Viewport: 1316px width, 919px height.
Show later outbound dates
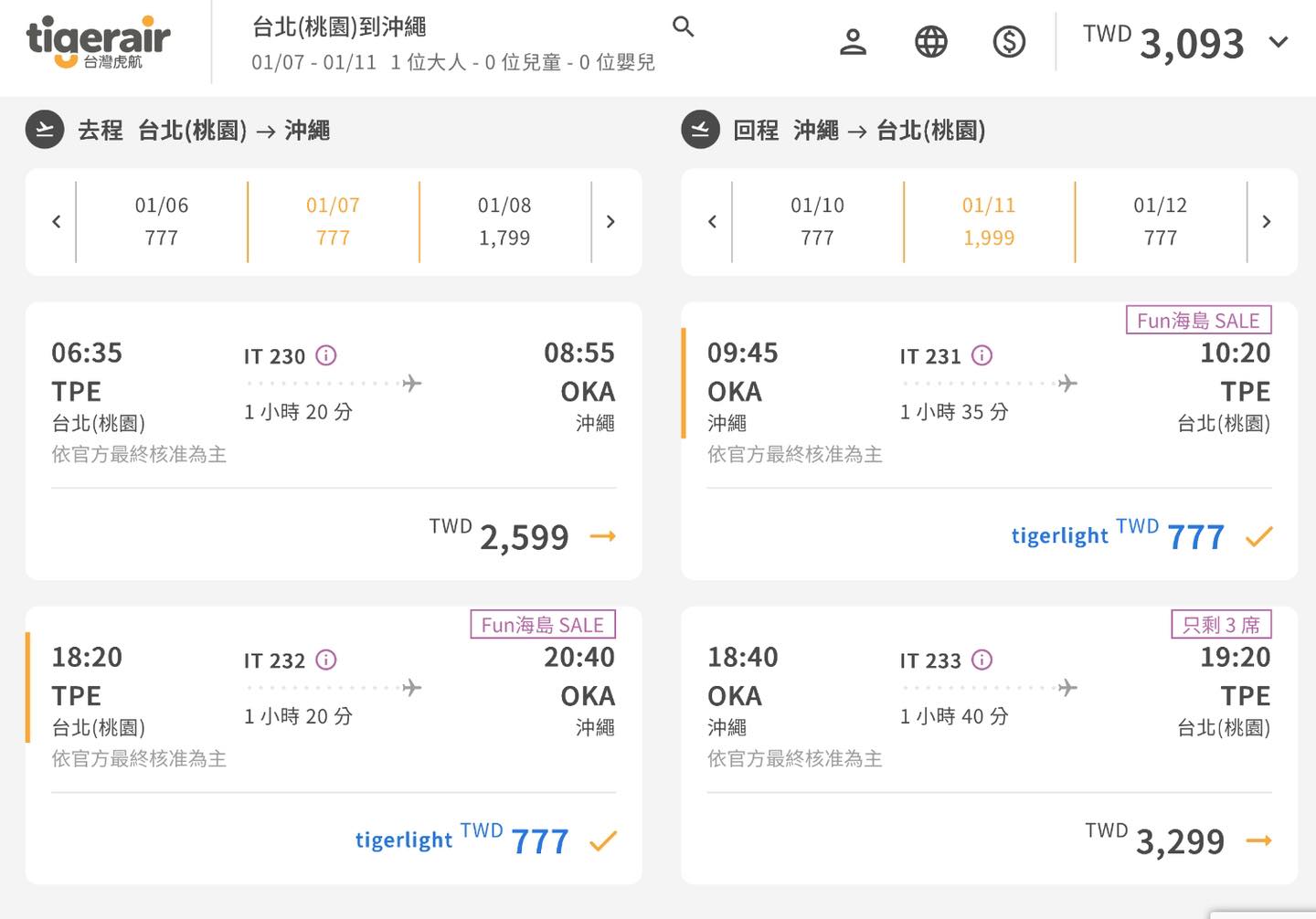pyautogui.click(x=610, y=222)
